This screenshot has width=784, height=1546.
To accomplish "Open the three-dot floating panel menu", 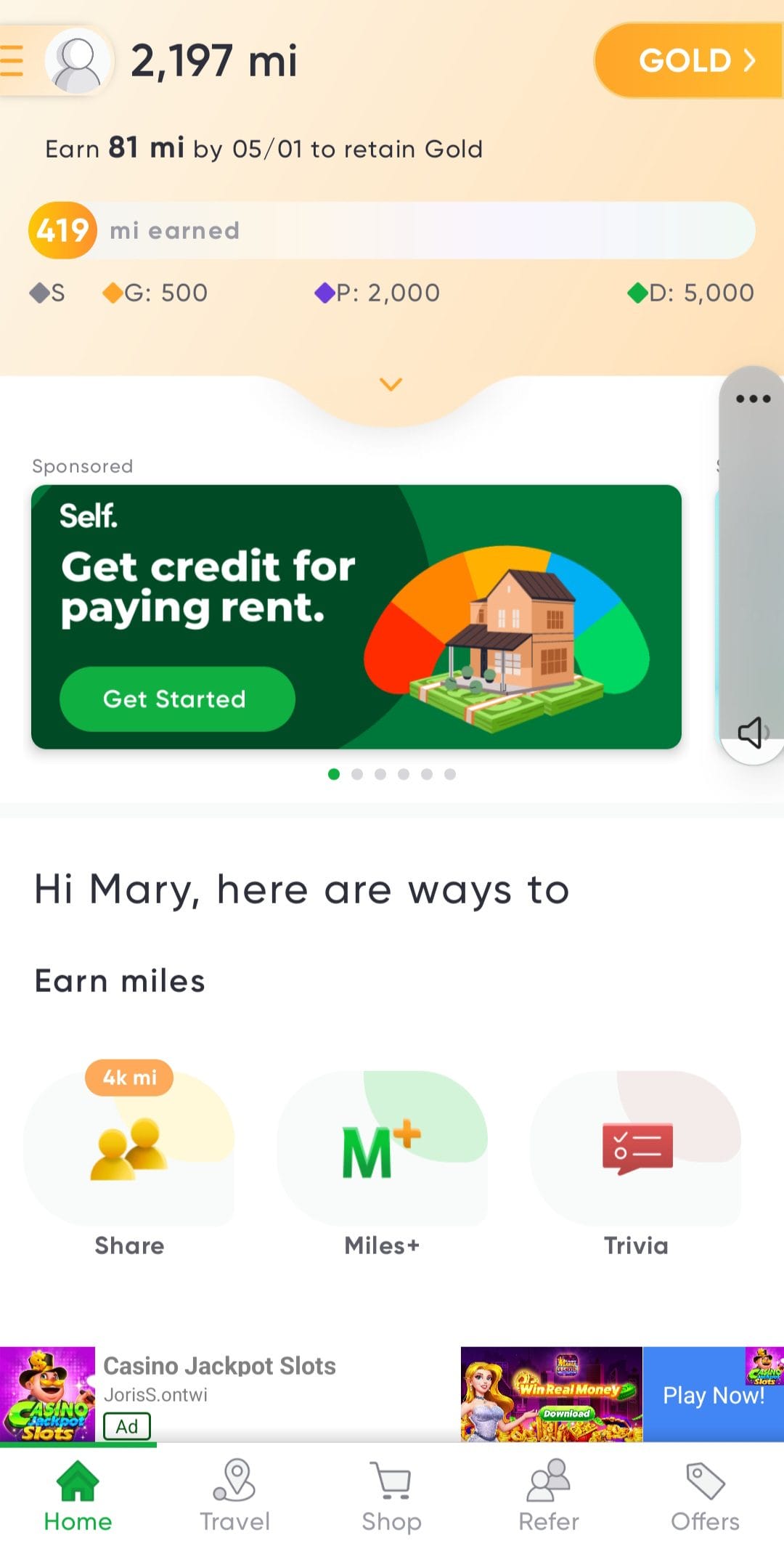I will click(x=753, y=399).
